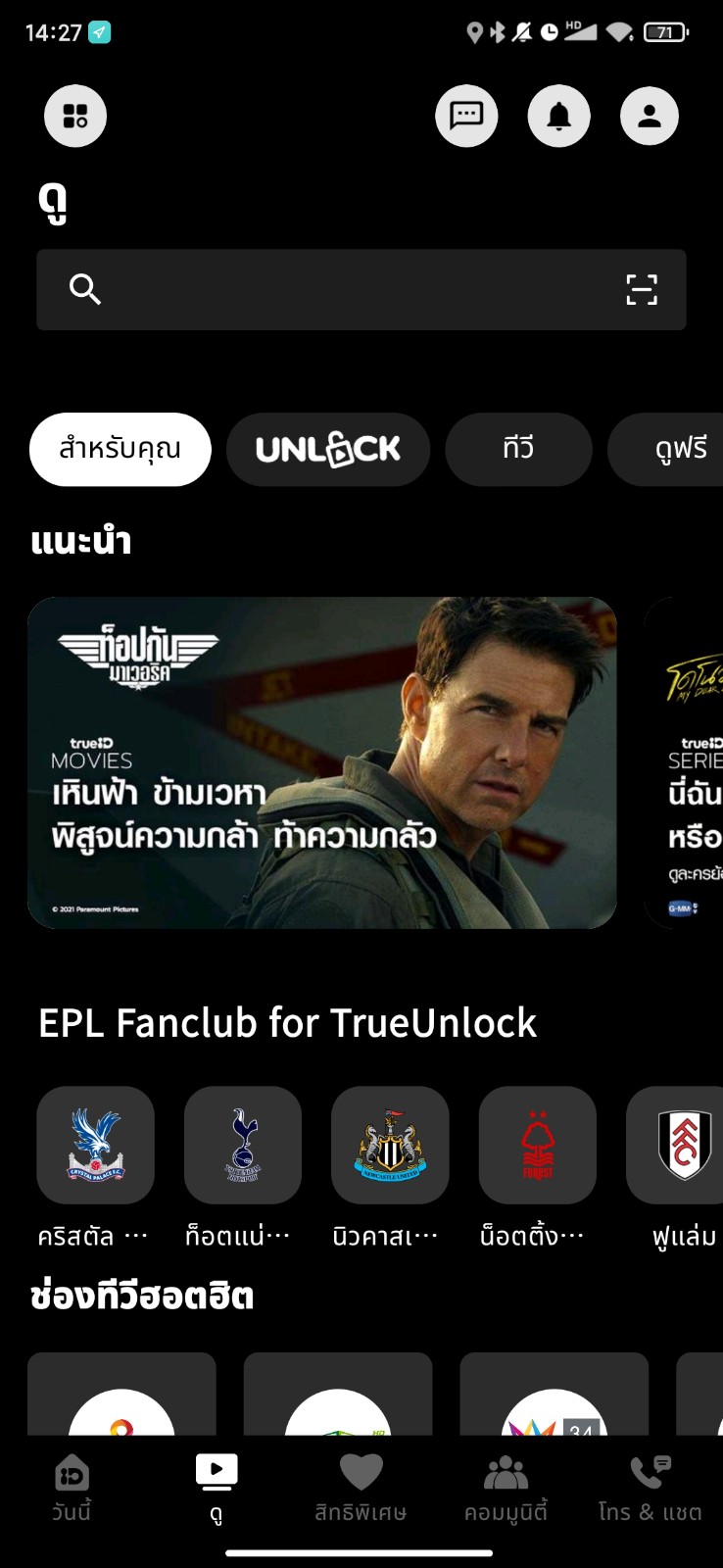
Task: Open your profile account icon
Action: coord(649,115)
